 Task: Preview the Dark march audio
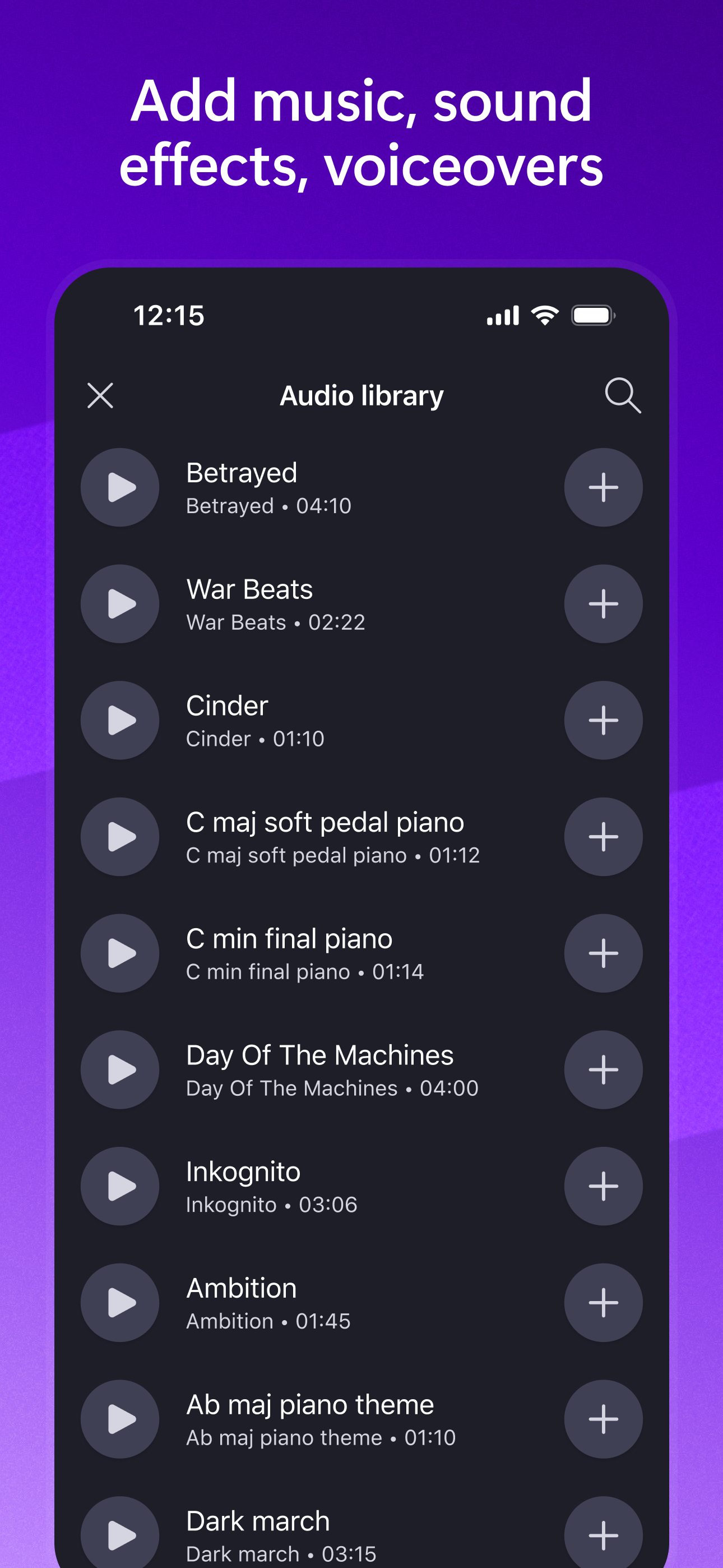120,1535
